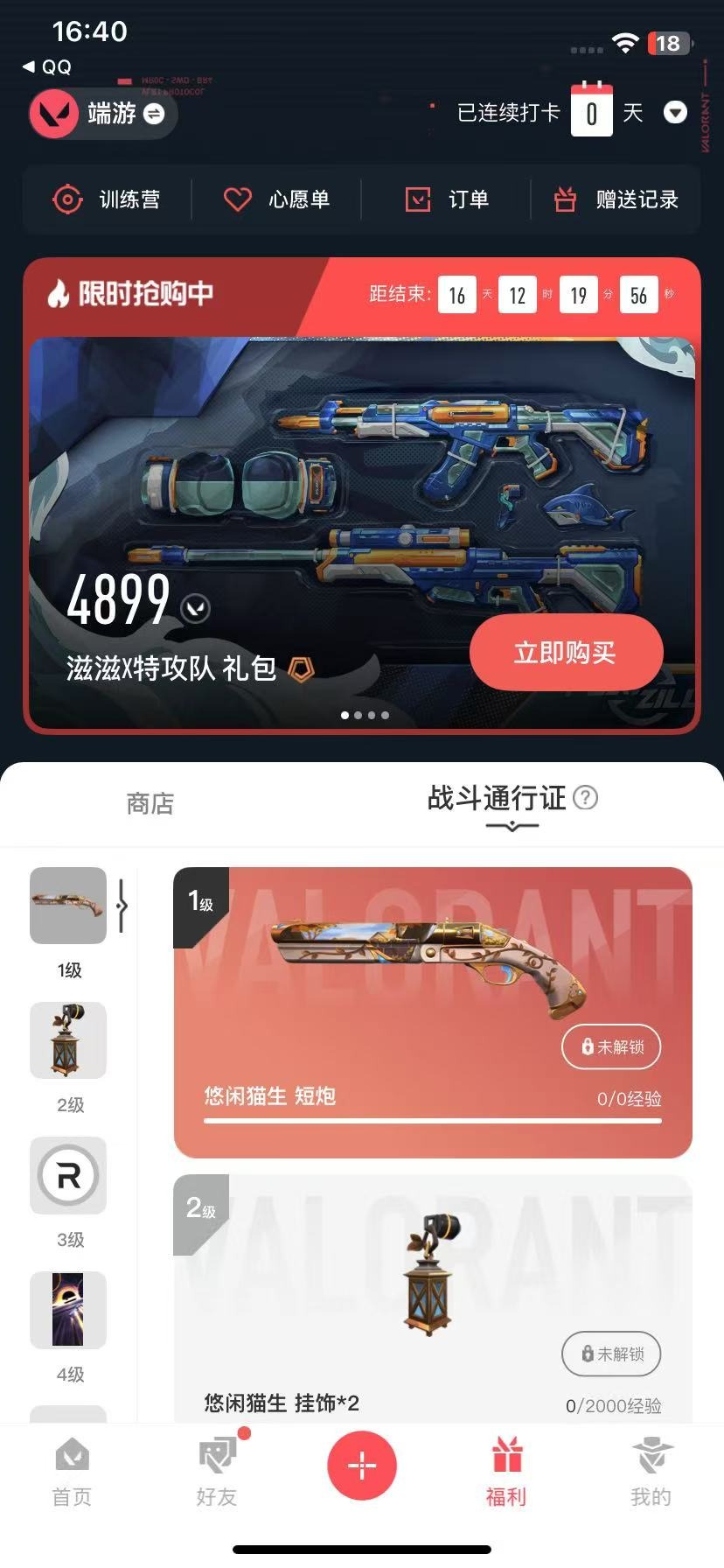
Task: Go to the 首页 home tab
Action: click(x=72, y=1472)
